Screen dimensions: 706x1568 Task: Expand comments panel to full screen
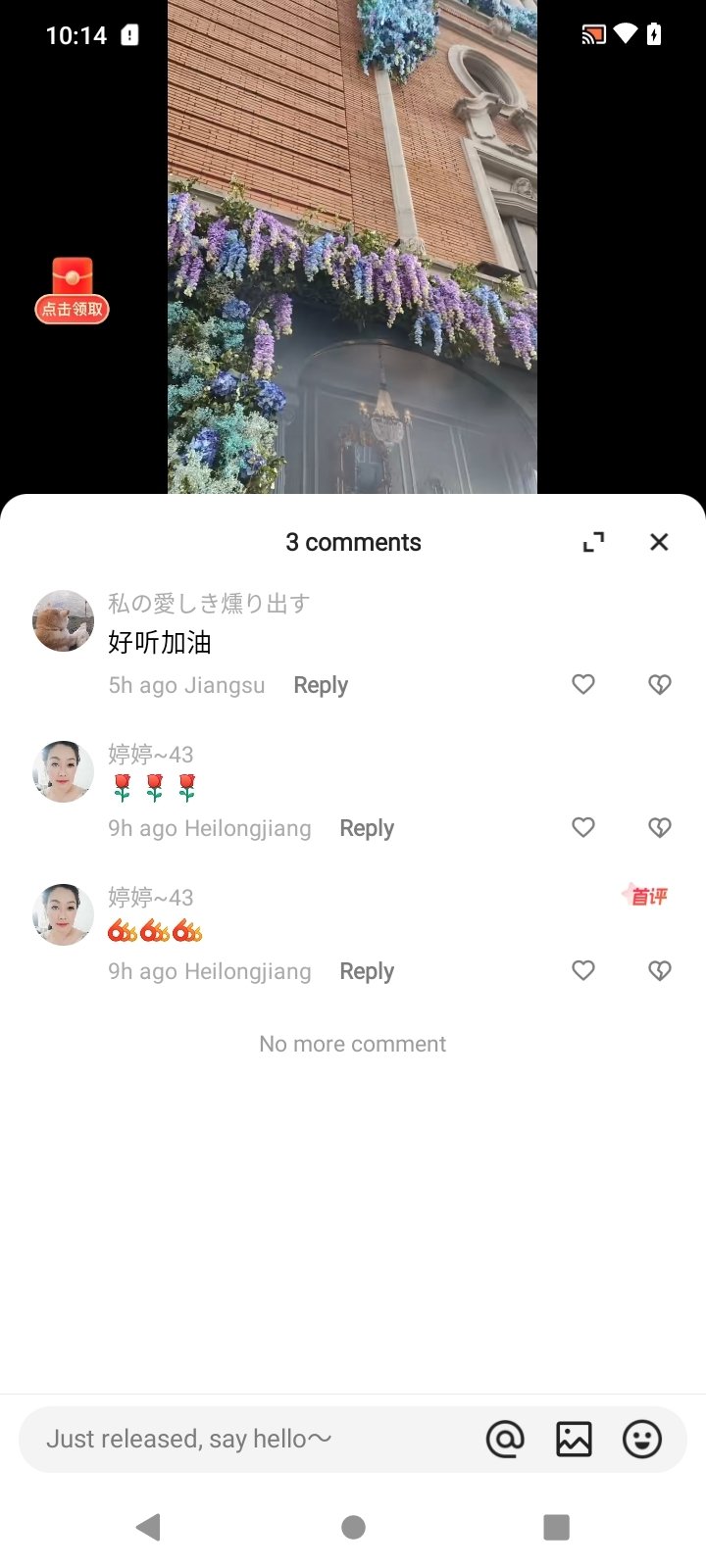(593, 542)
